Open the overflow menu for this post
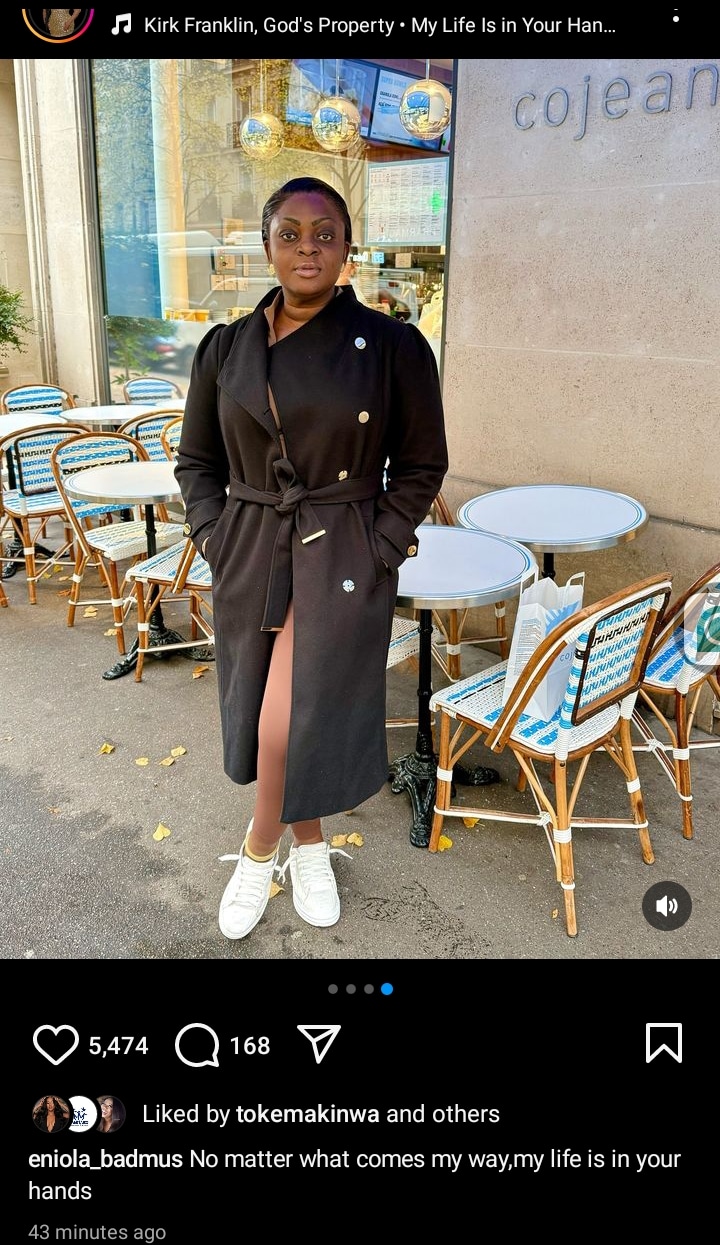The width and height of the screenshot is (720, 1245). pos(676,17)
